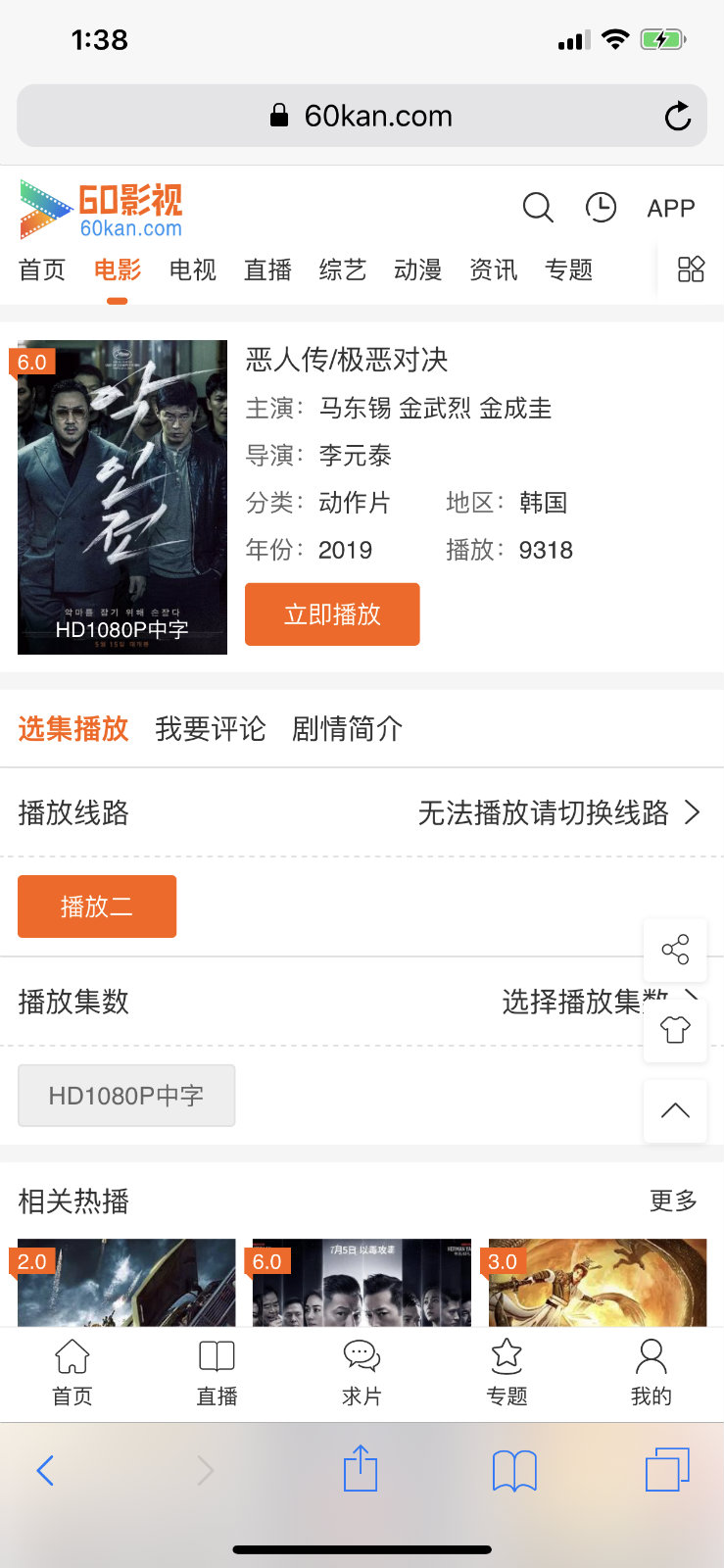The height and width of the screenshot is (1568, 724).
Task: Tap 立即播放 to play the movie
Action: click(332, 614)
